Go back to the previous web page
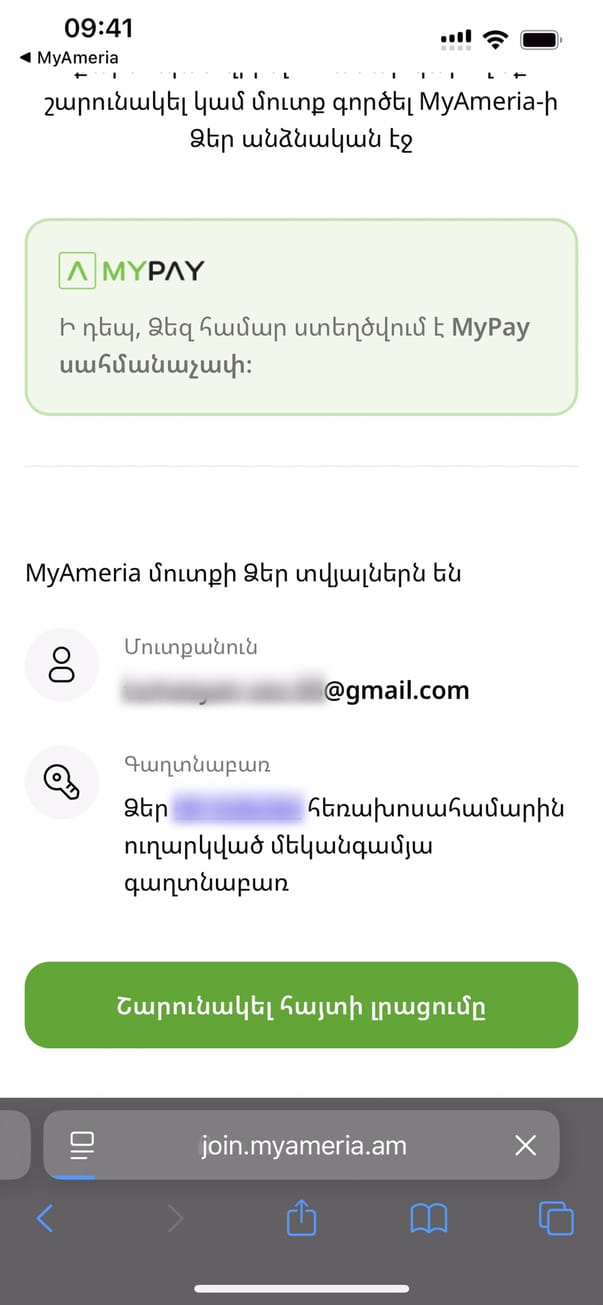 click(x=44, y=1218)
